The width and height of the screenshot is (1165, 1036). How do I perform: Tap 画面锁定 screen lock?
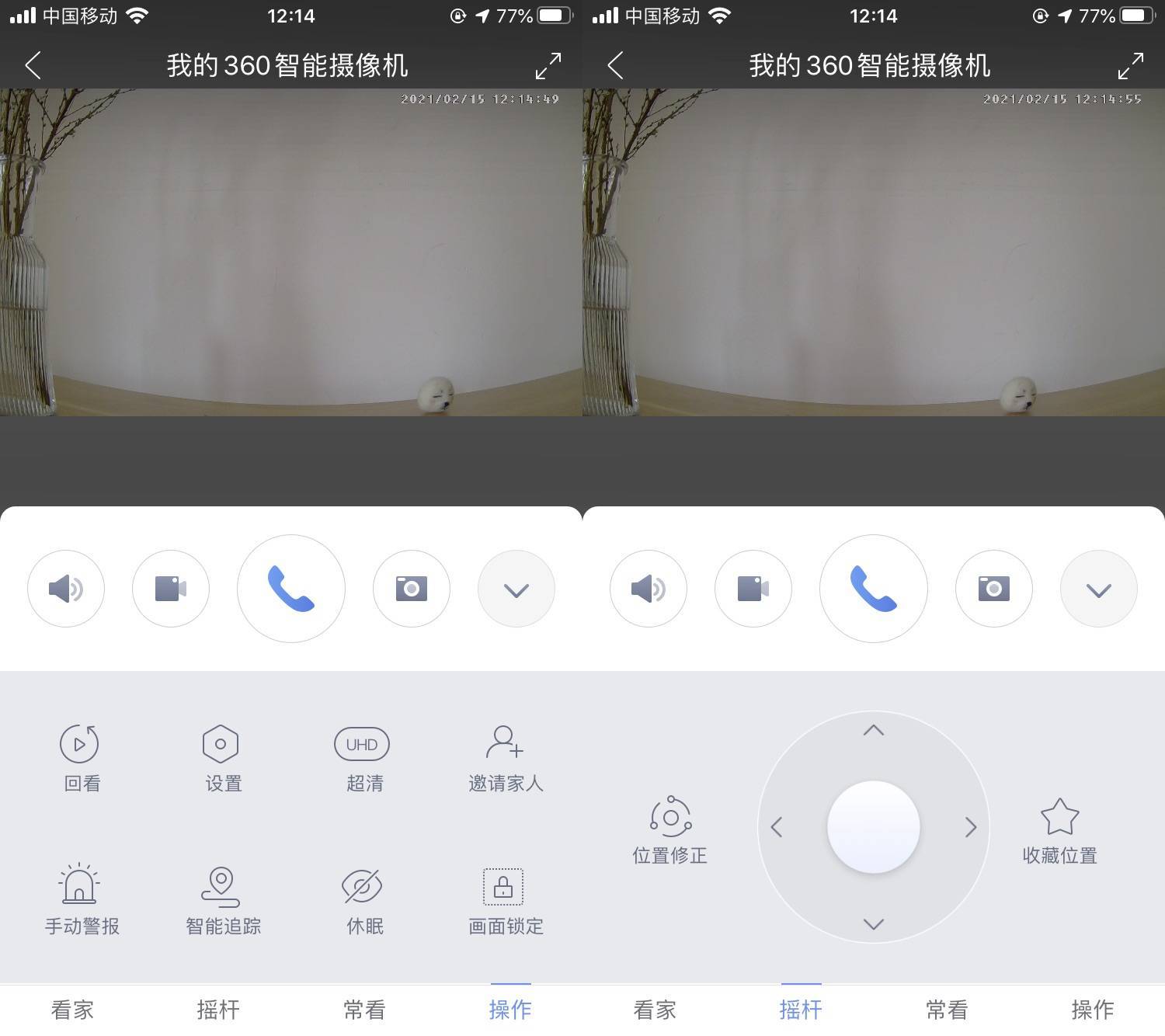(505, 899)
